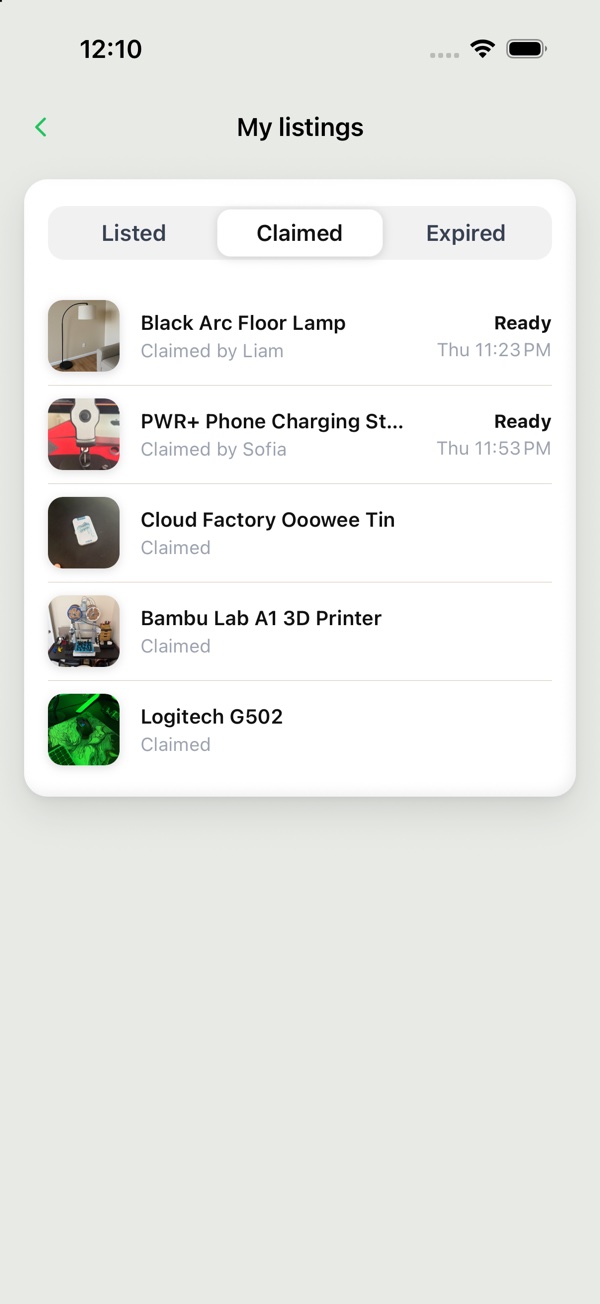The height and width of the screenshot is (1304, 600).
Task: Open the Black Arc Floor Lamp listing
Action: (300, 336)
